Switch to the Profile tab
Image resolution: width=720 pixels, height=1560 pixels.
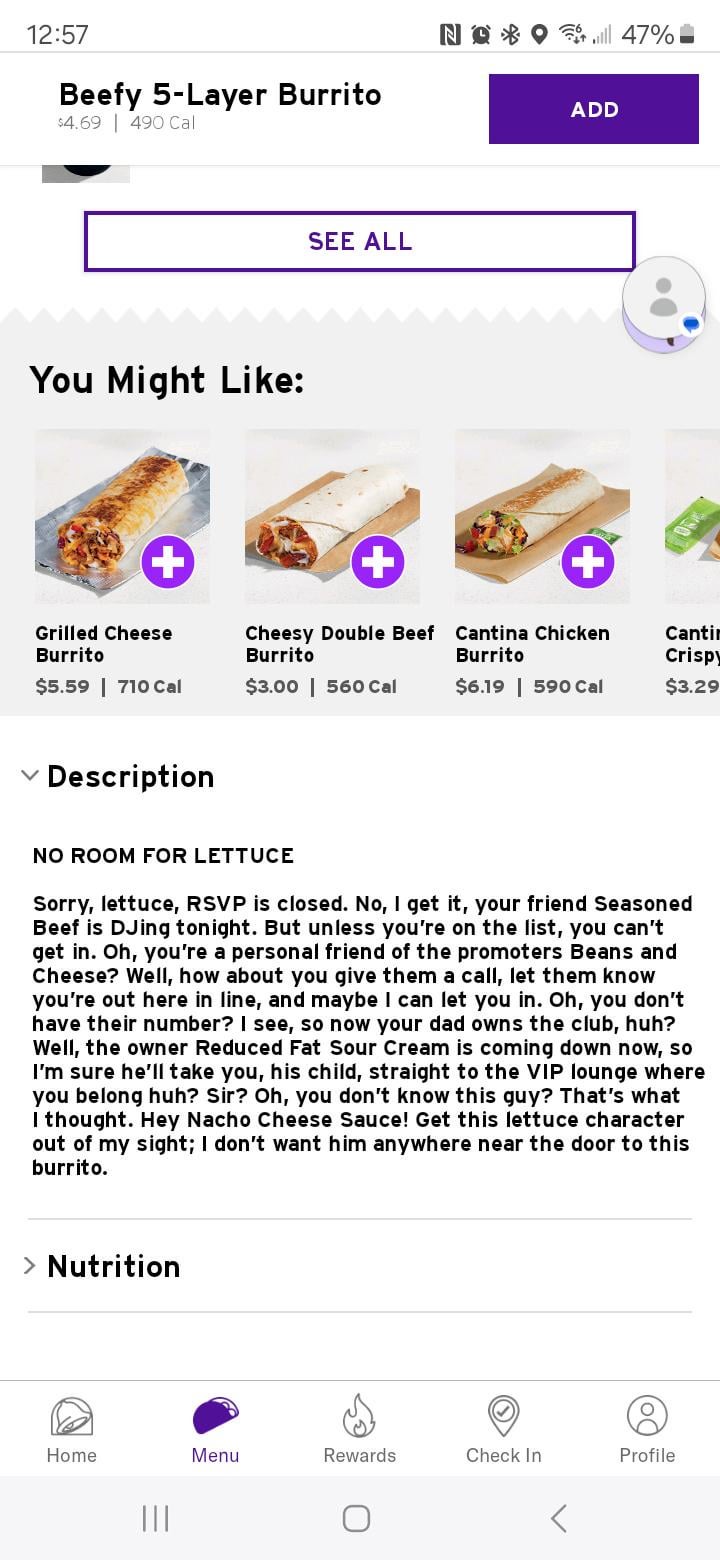tap(647, 1430)
